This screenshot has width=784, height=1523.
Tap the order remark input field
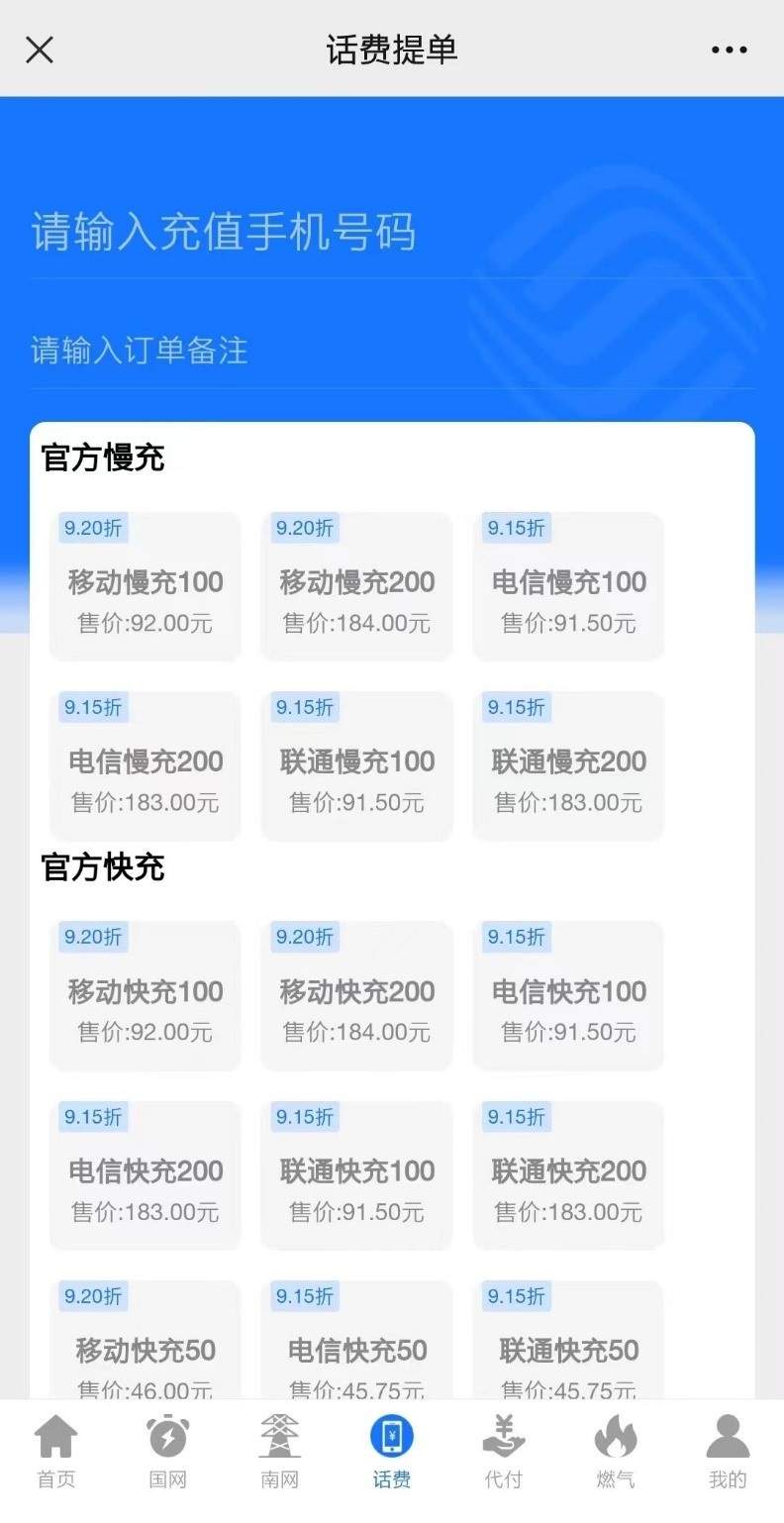[x=392, y=351]
